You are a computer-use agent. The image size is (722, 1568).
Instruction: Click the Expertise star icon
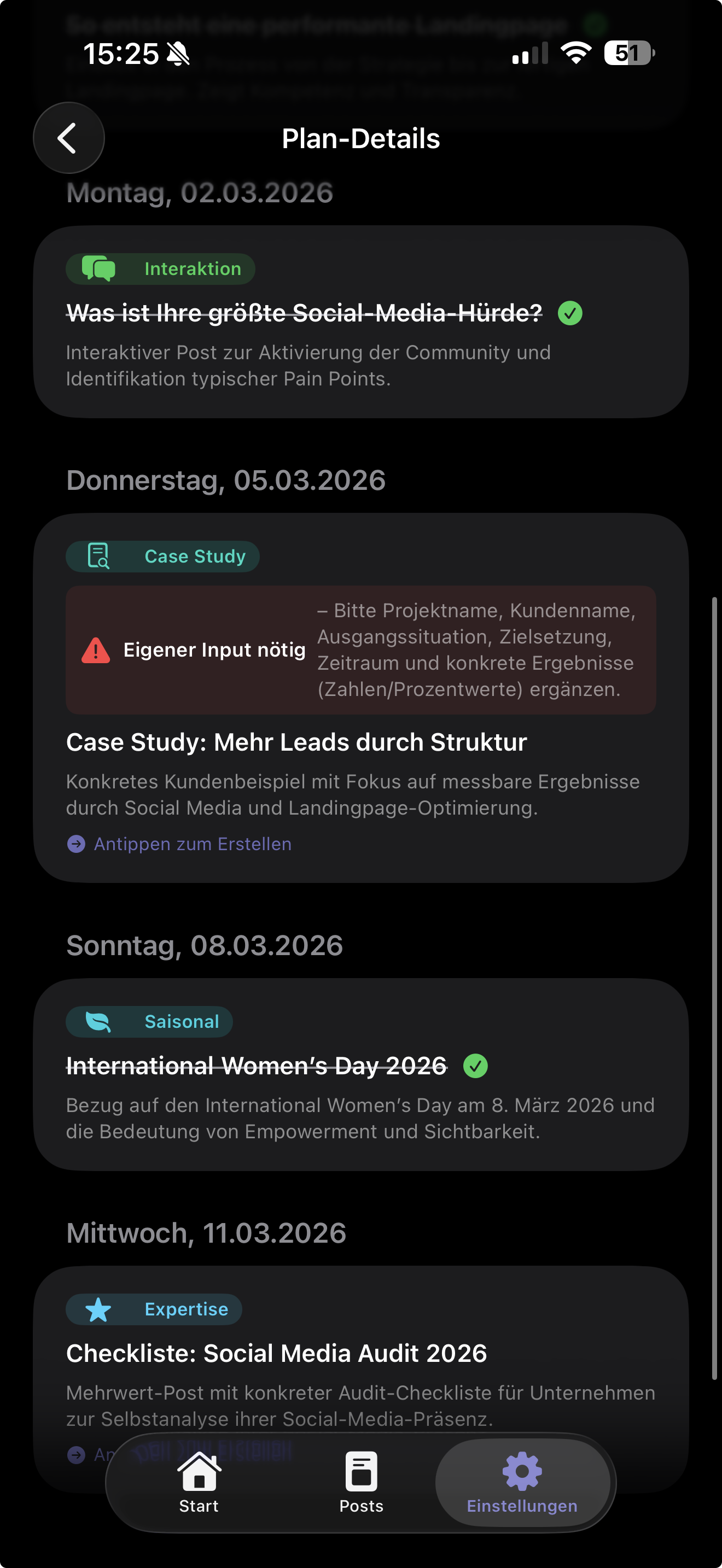(x=97, y=1309)
